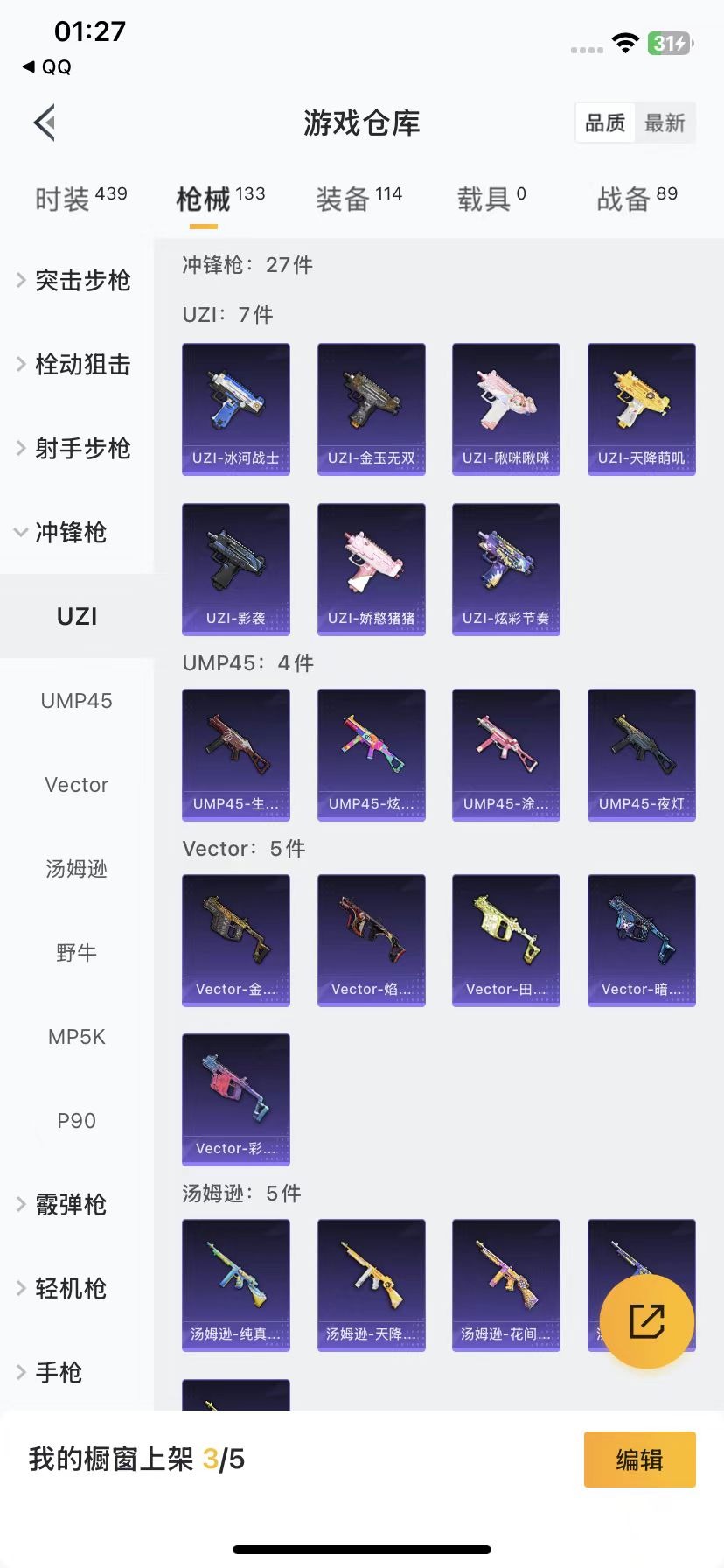Open the UMP45-夜灯 skin
Image resolution: width=724 pixels, height=1568 pixels.
642,754
